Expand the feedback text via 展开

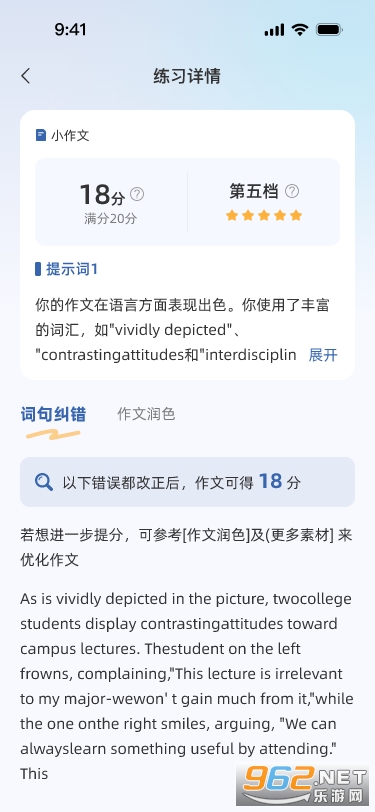[323, 355]
